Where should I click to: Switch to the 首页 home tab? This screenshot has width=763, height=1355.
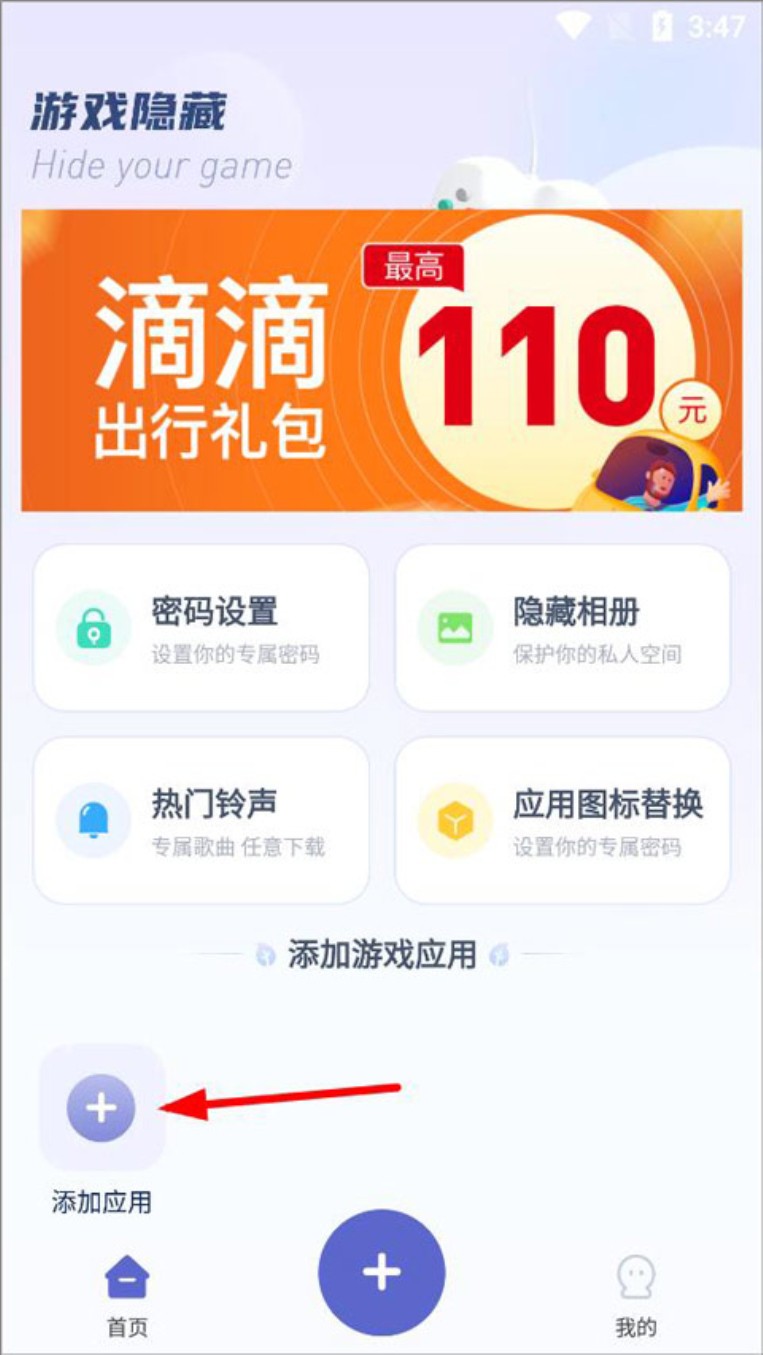127,1295
